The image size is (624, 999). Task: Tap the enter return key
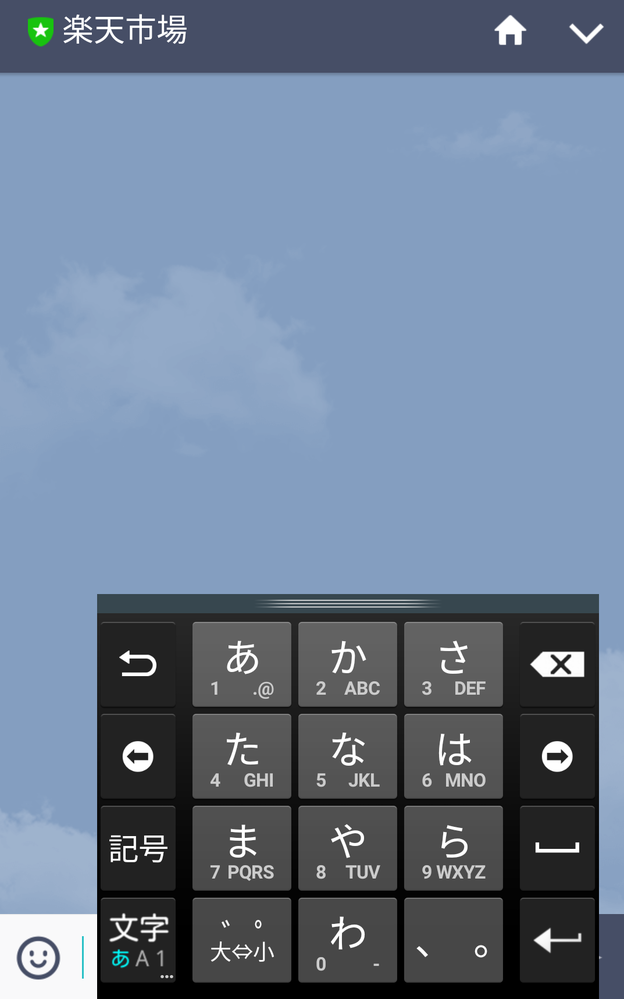pyautogui.click(x=557, y=941)
